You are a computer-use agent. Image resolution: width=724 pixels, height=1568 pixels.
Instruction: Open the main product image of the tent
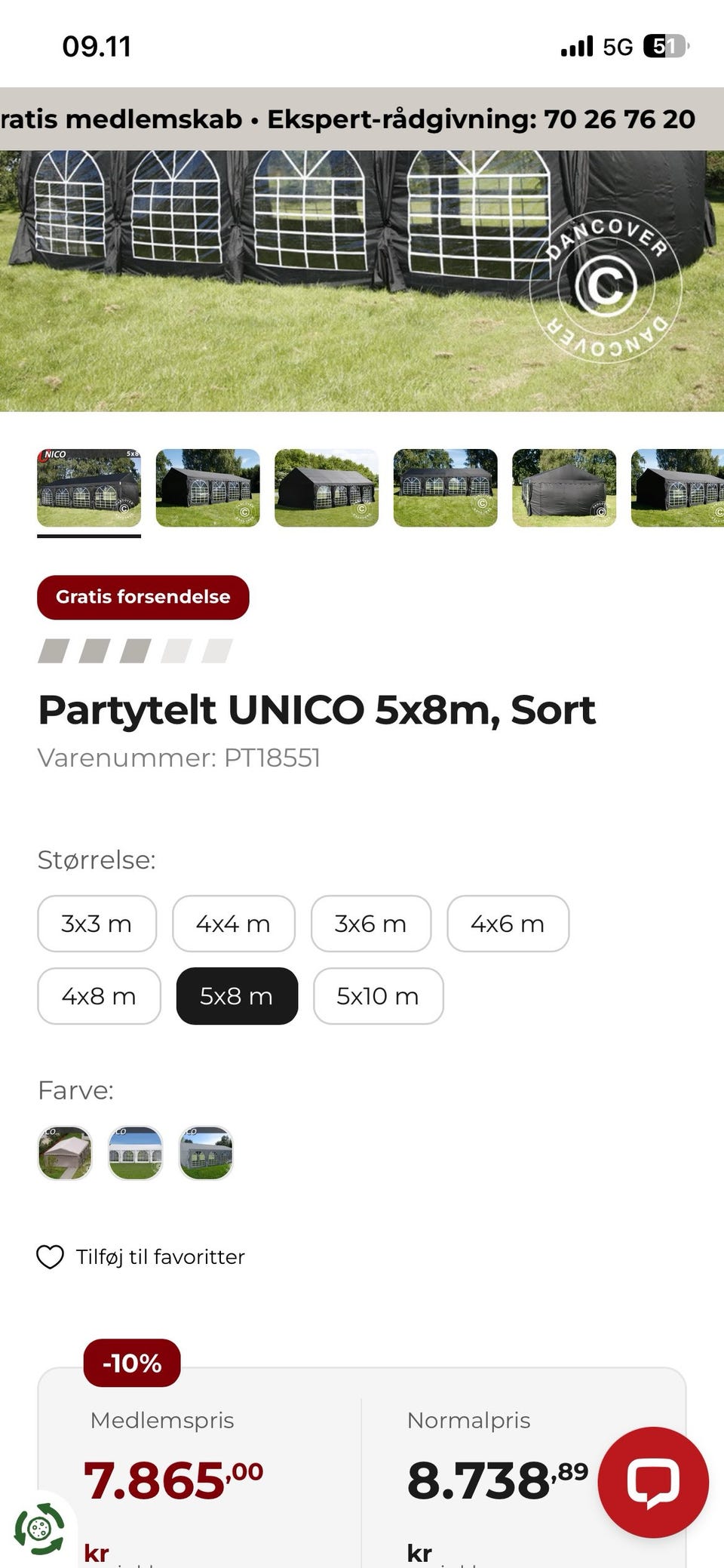pyautogui.click(x=362, y=281)
